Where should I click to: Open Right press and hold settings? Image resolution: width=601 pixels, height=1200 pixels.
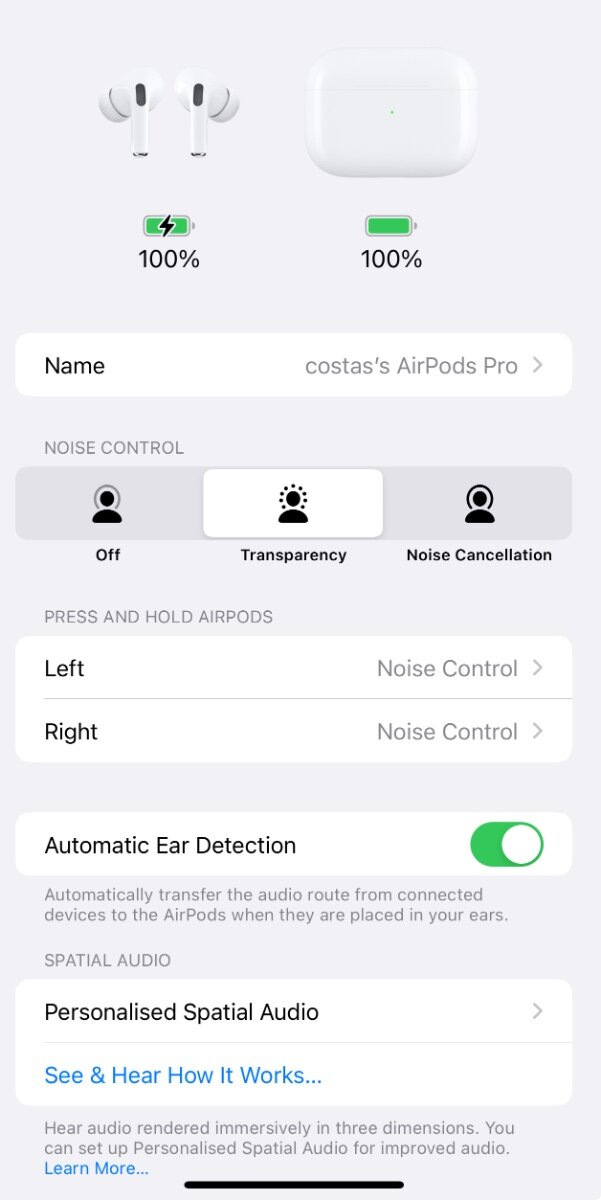[x=293, y=731]
